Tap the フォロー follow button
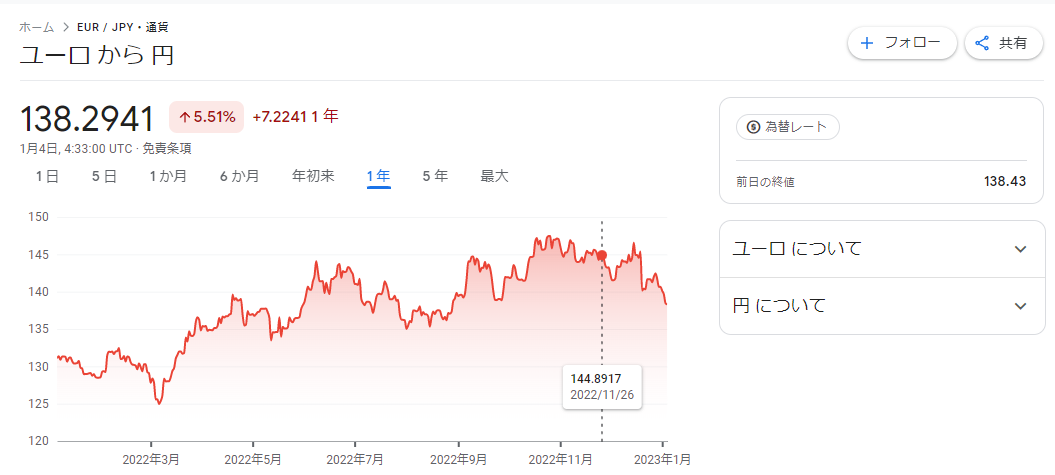This screenshot has height=475, width=1055. (901, 43)
